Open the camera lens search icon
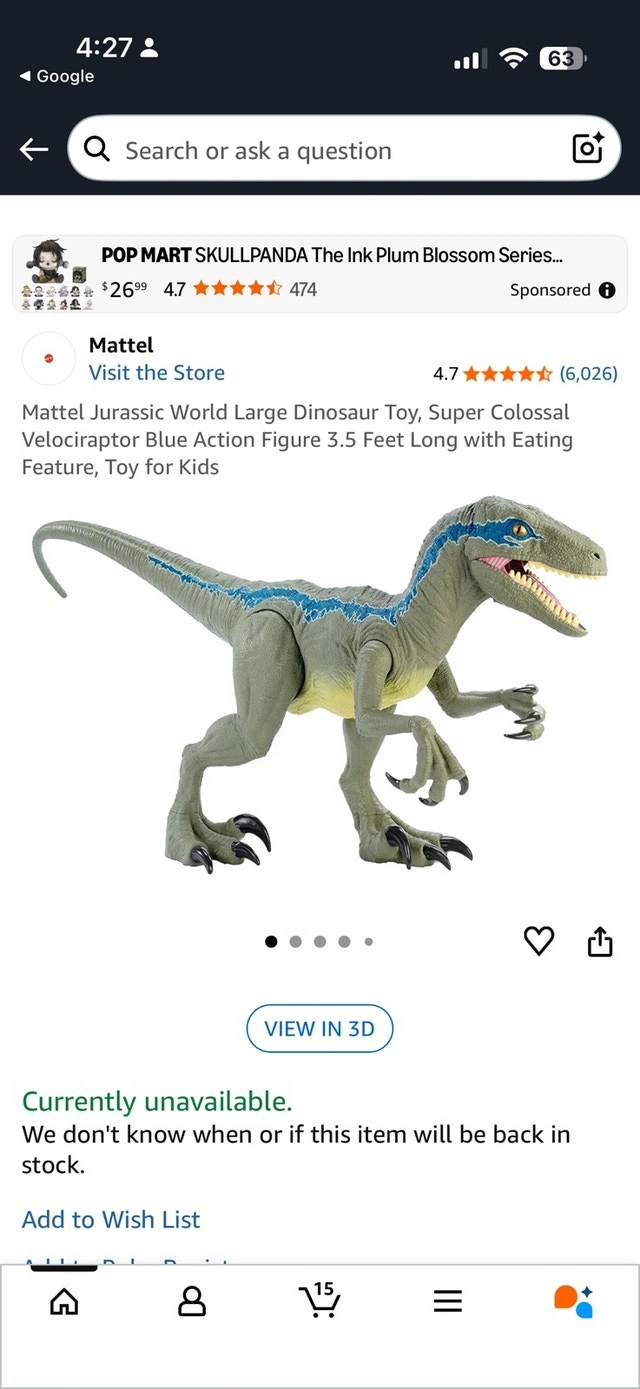 point(587,149)
